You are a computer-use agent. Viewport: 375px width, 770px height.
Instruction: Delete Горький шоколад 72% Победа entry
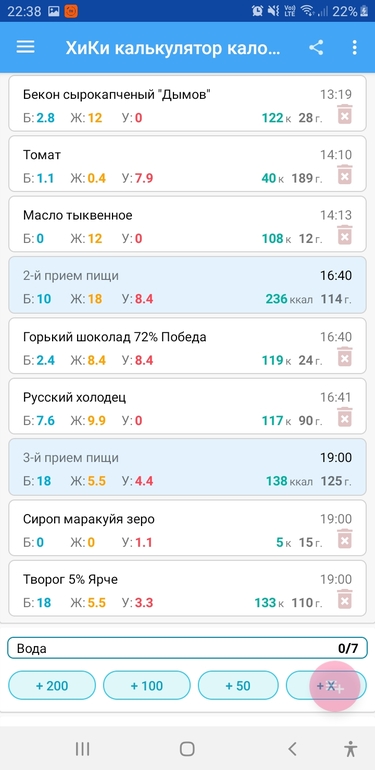(x=345, y=357)
